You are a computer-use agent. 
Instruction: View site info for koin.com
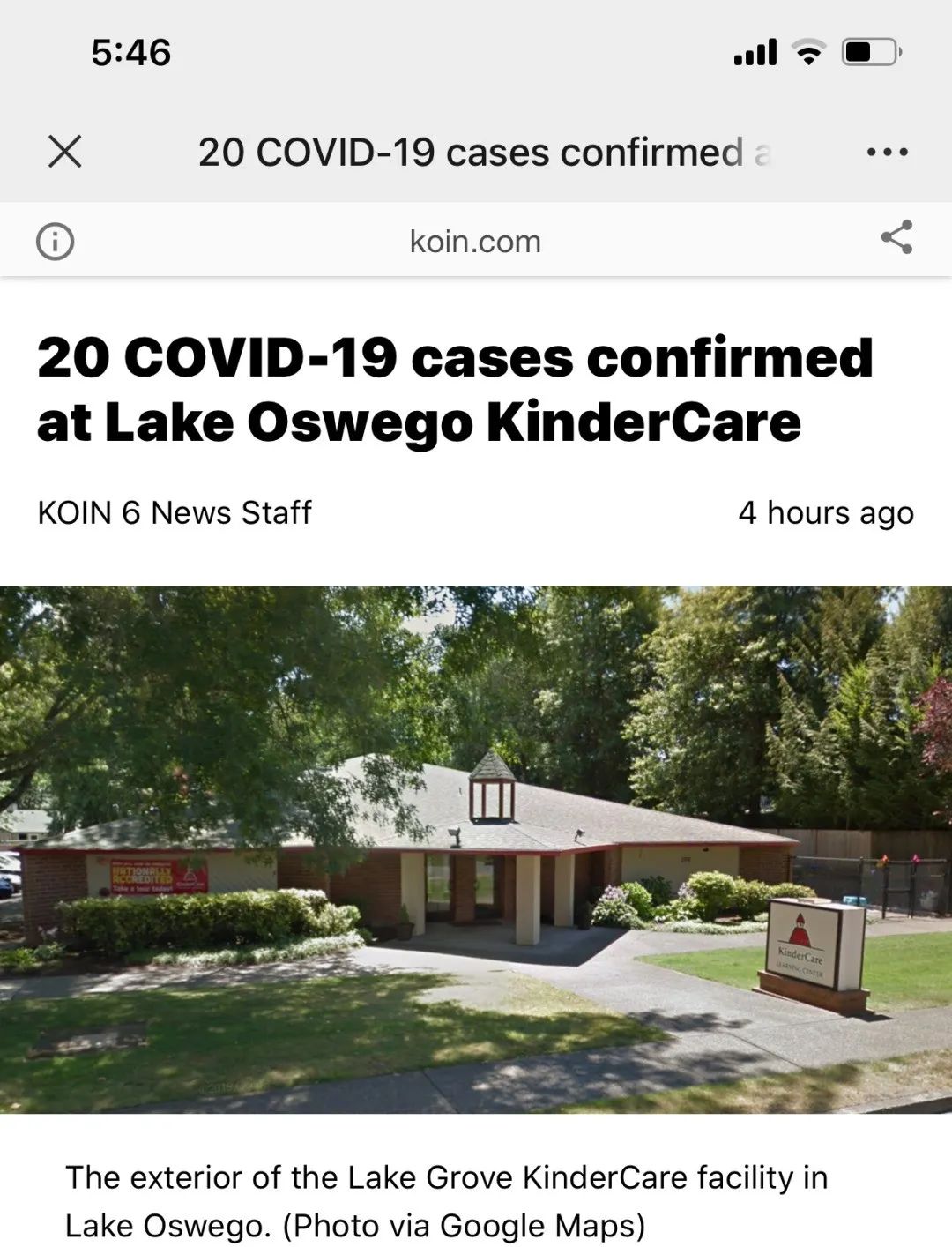point(55,241)
